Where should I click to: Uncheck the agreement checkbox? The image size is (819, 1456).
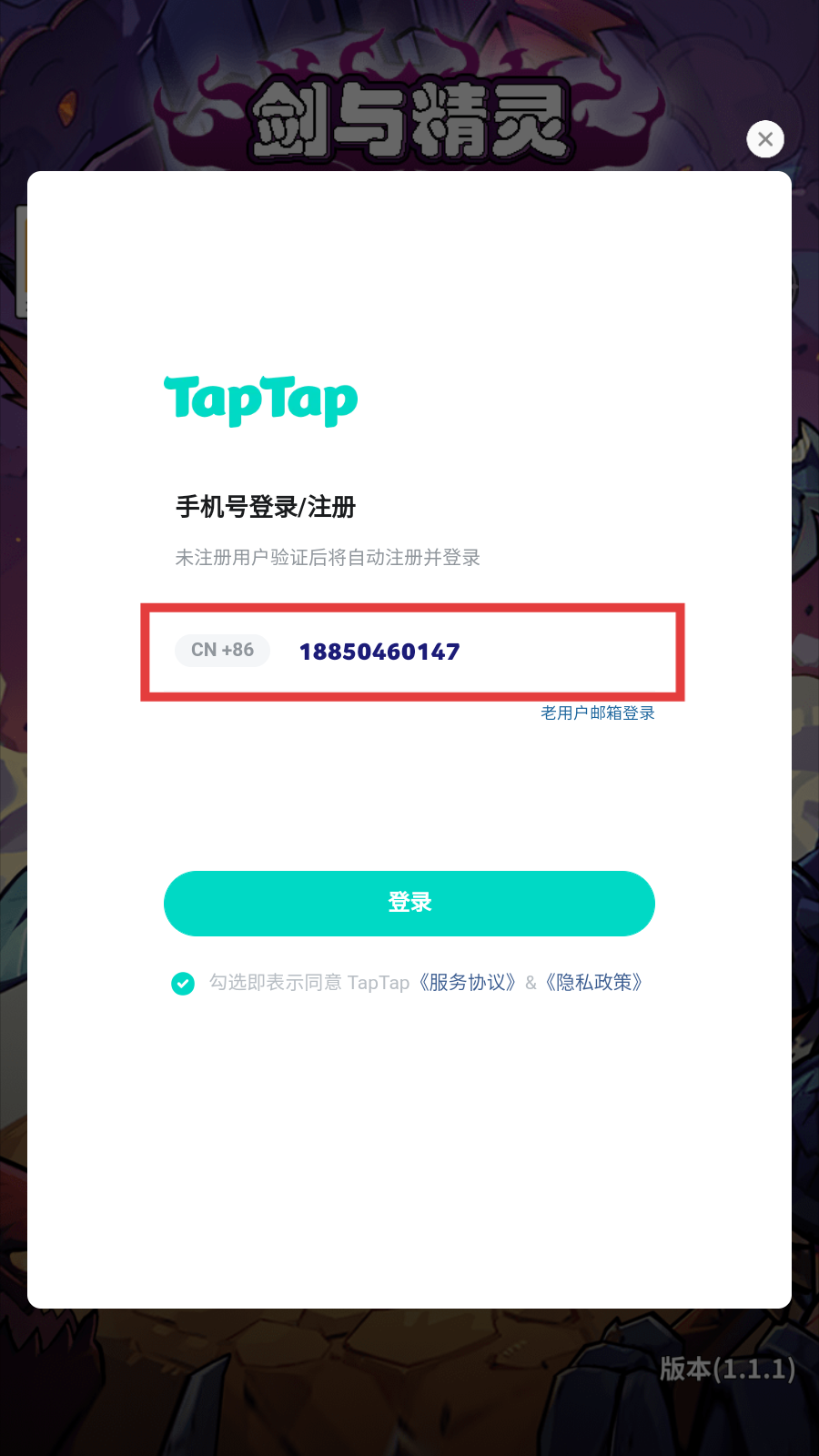183,983
